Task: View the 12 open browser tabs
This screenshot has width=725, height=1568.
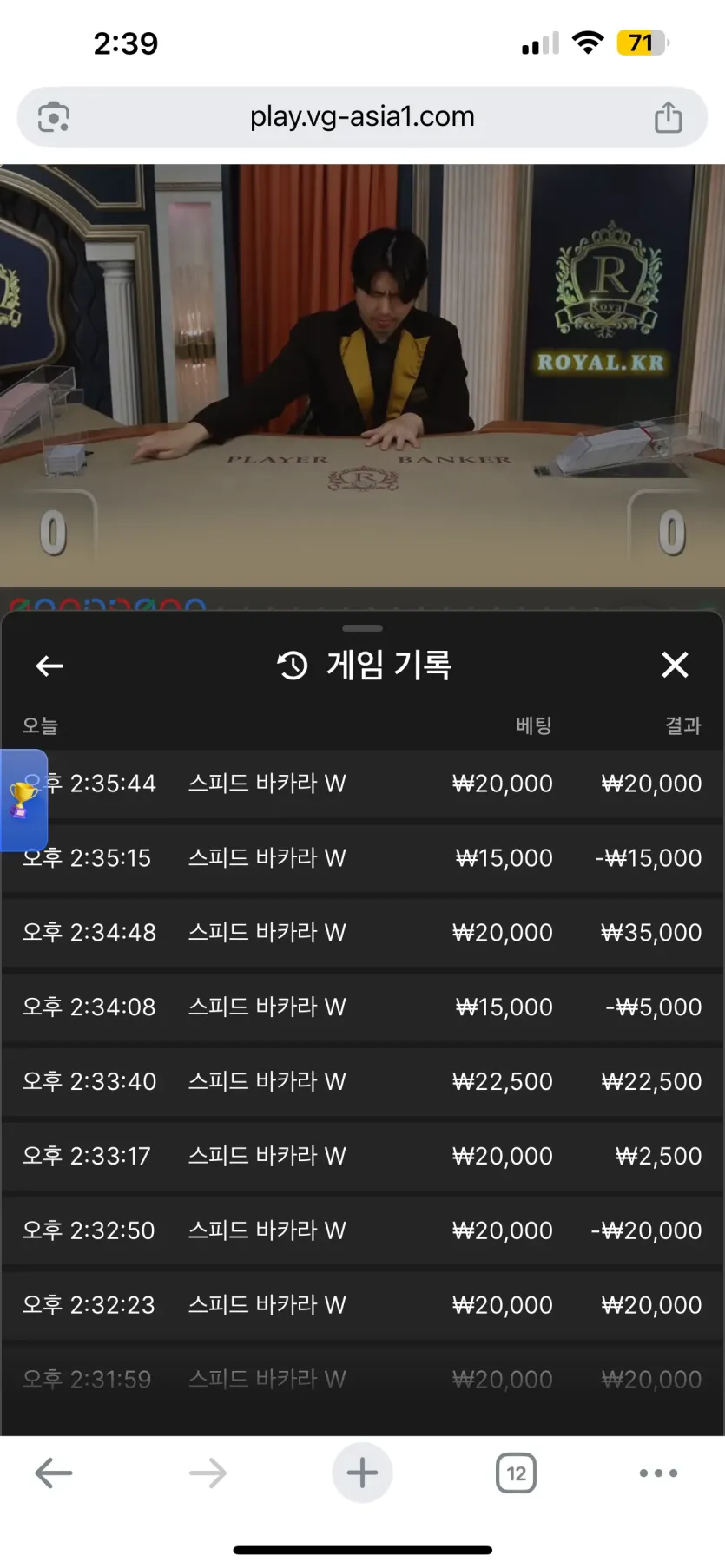Action: tap(516, 1473)
